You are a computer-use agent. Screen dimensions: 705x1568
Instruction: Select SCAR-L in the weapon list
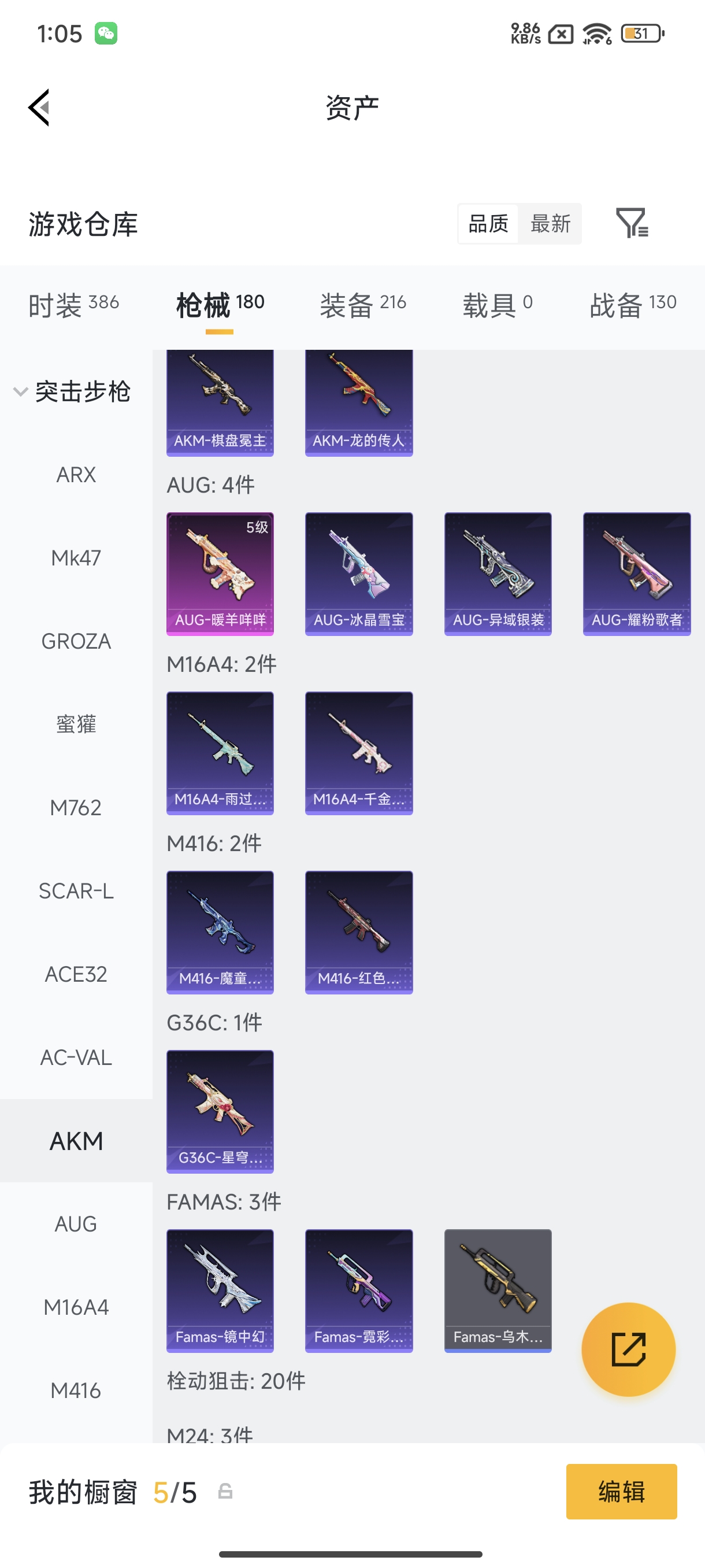[x=76, y=890]
